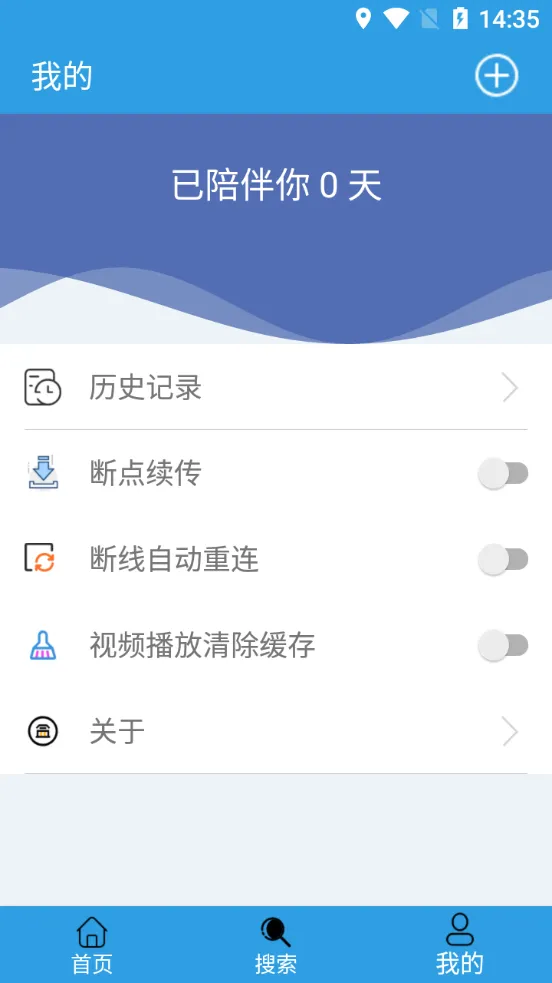Switch to the 首页 home tab

click(x=92, y=945)
